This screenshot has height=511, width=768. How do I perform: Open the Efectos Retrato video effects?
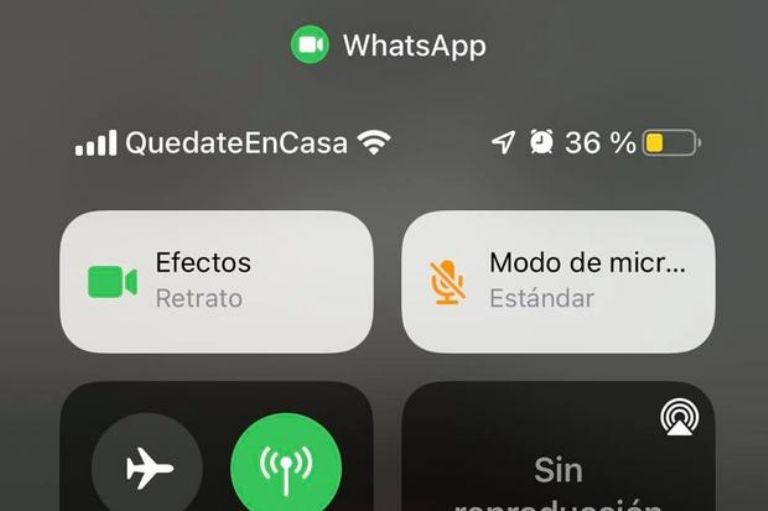(215, 281)
